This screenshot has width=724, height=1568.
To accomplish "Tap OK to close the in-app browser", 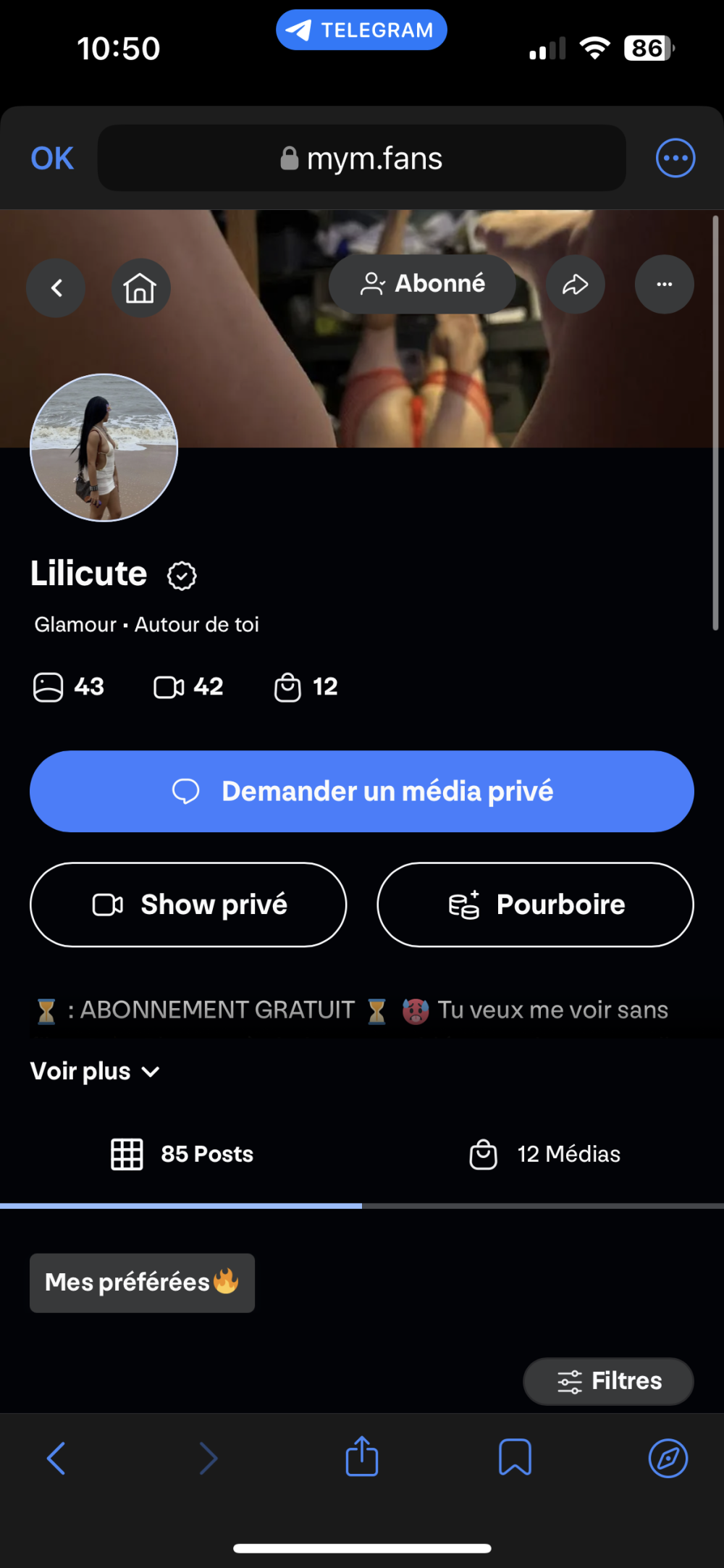I will [52, 159].
